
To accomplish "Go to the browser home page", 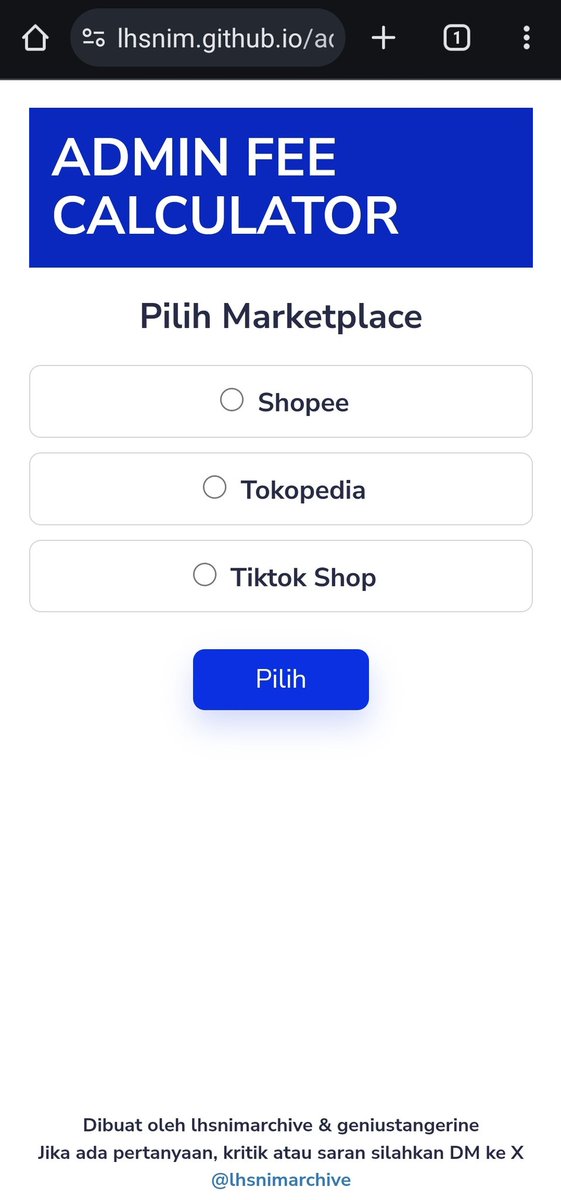I will coord(35,38).
